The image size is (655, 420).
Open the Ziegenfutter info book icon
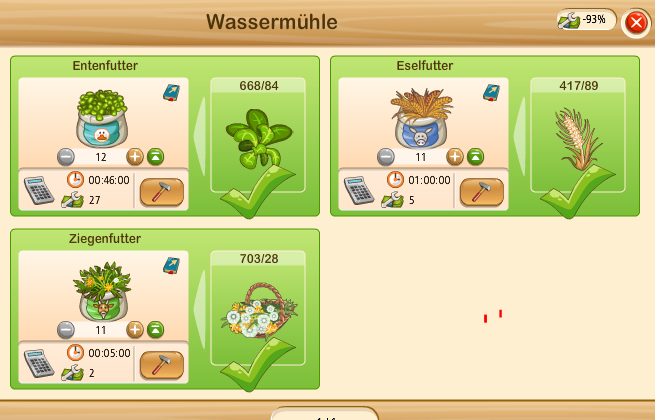pos(171,265)
